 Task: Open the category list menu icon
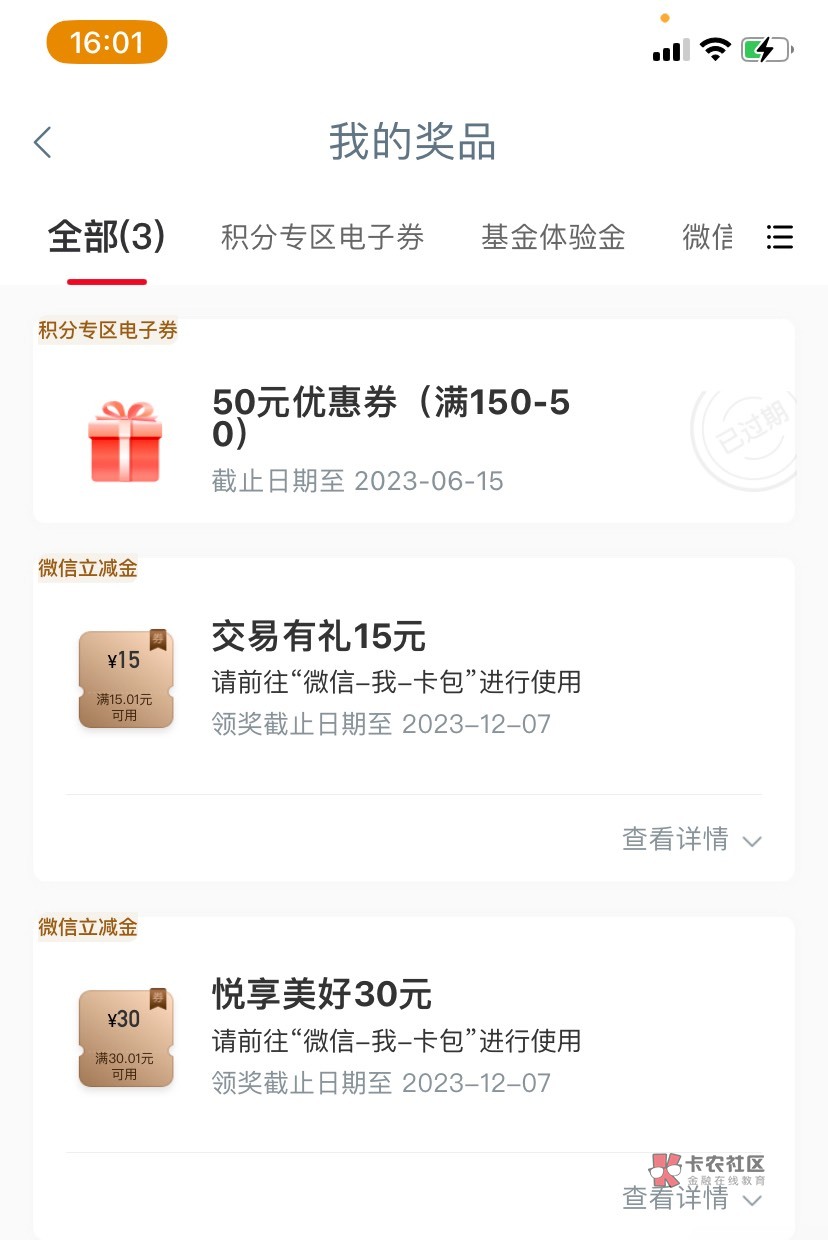[779, 237]
